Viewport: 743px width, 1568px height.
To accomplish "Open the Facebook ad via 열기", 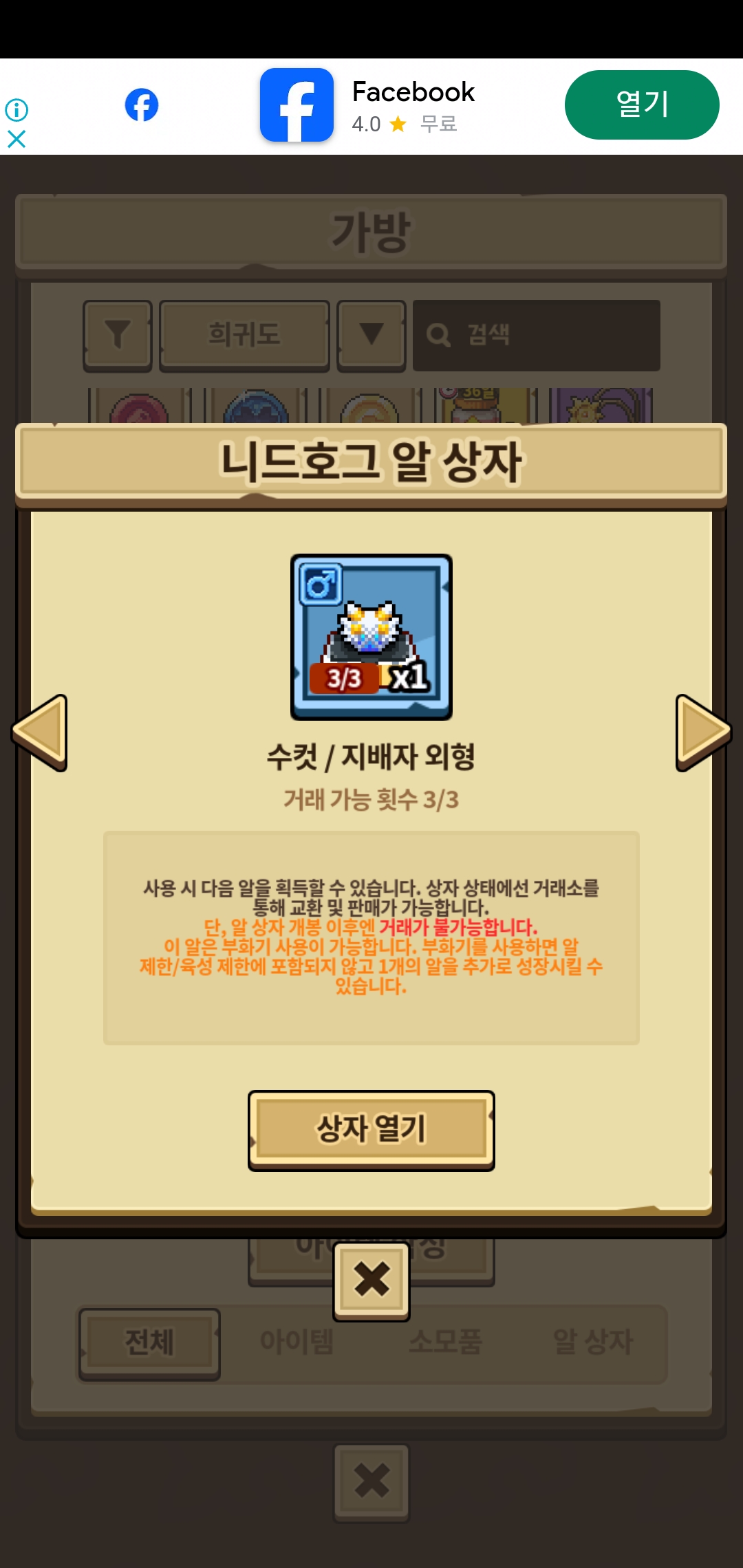I will tap(641, 105).
